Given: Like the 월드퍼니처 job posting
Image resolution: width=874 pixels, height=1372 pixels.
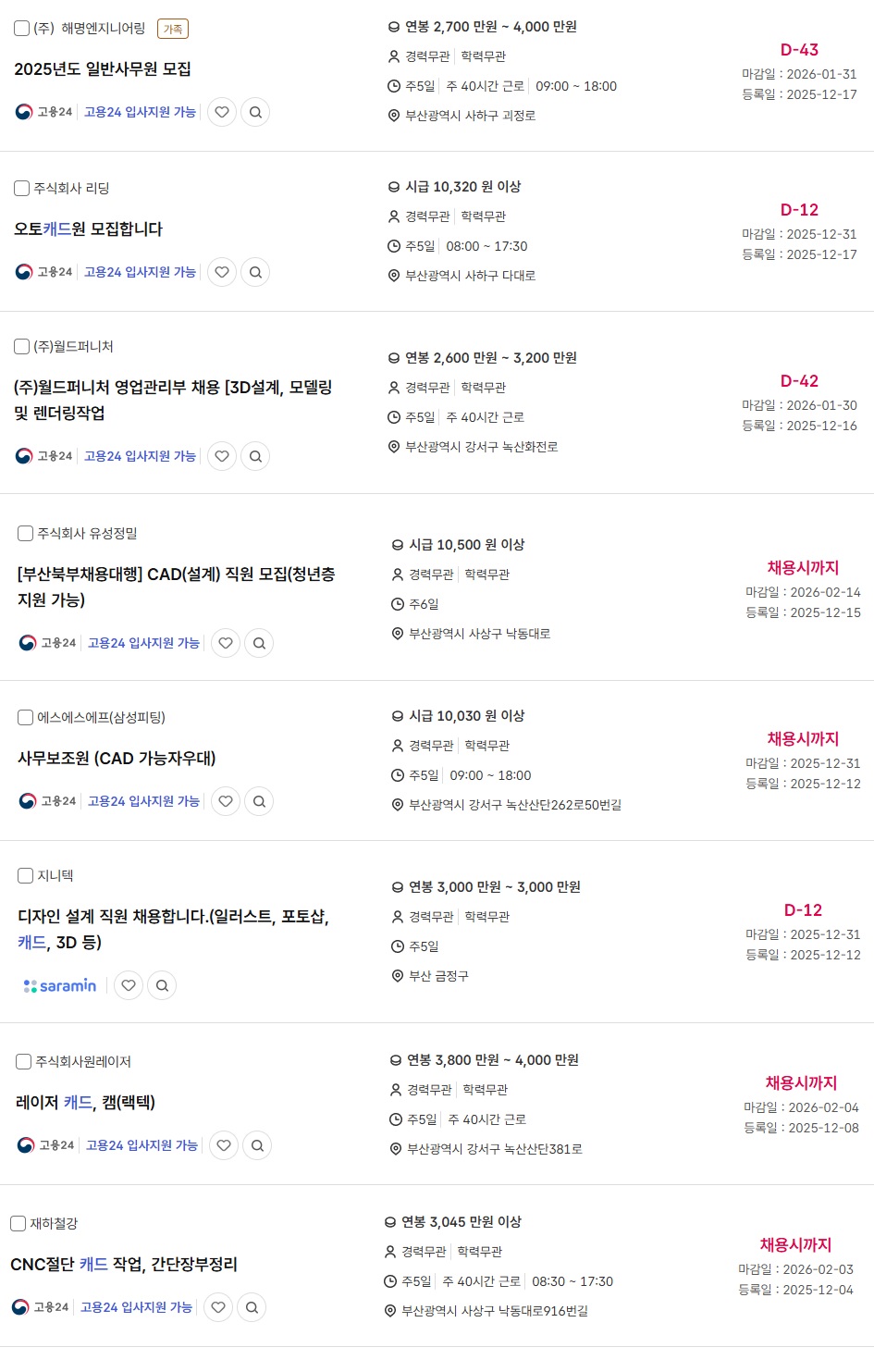Looking at the screenshot, I should pyautogui.click(x=222, y=456).
